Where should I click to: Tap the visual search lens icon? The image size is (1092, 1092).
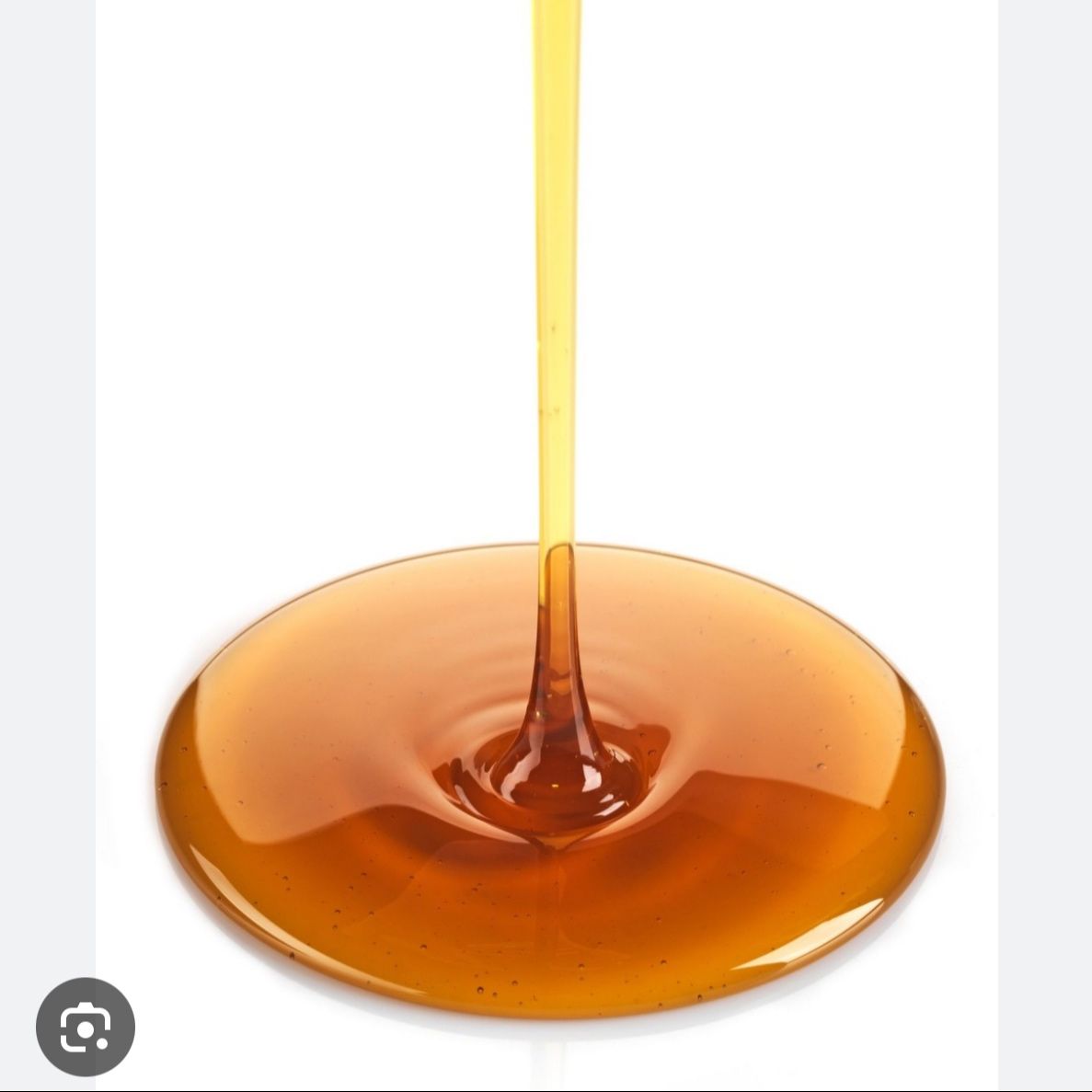[x=86, y=1026]
